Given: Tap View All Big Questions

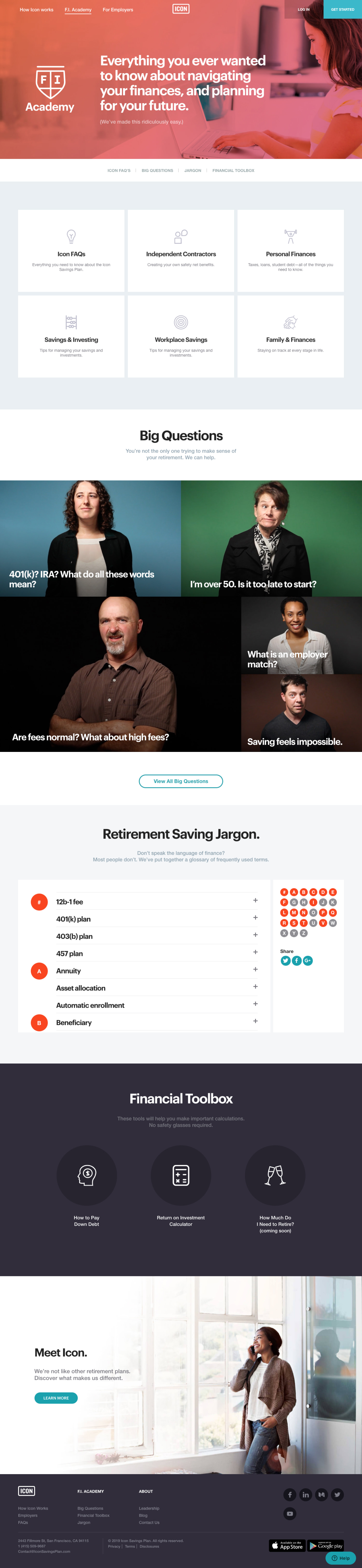Looking at the screenshot, I should [x=181, y=781].
